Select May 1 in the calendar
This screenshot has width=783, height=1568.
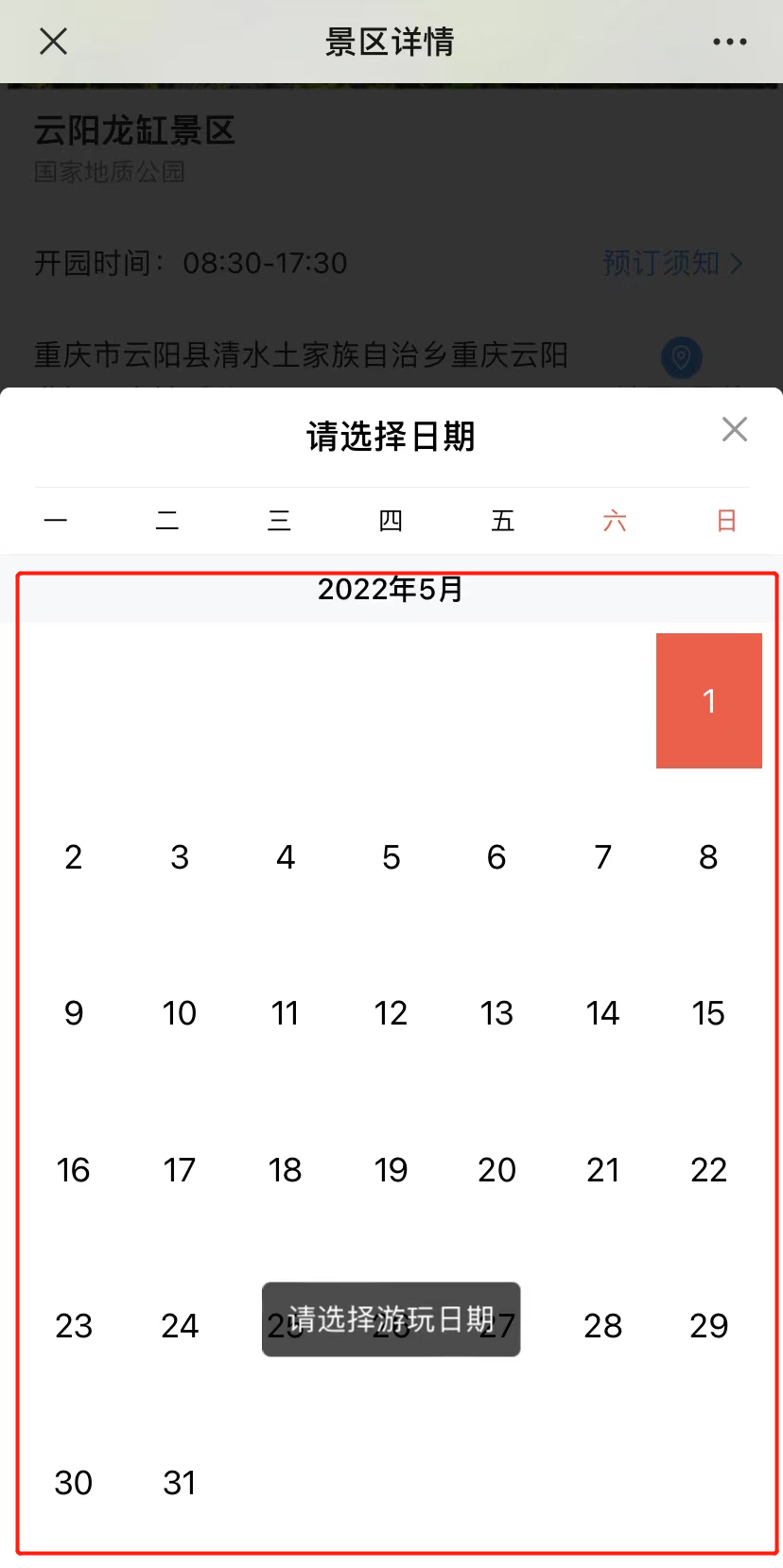709,700
